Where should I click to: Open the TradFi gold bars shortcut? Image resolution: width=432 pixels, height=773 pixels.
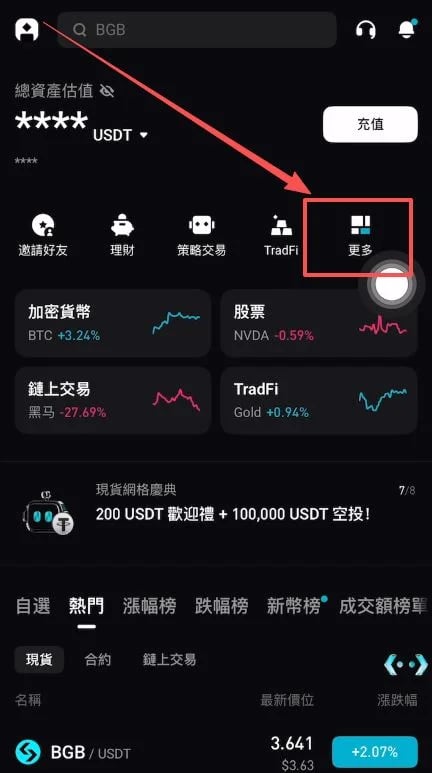point(281,236)
